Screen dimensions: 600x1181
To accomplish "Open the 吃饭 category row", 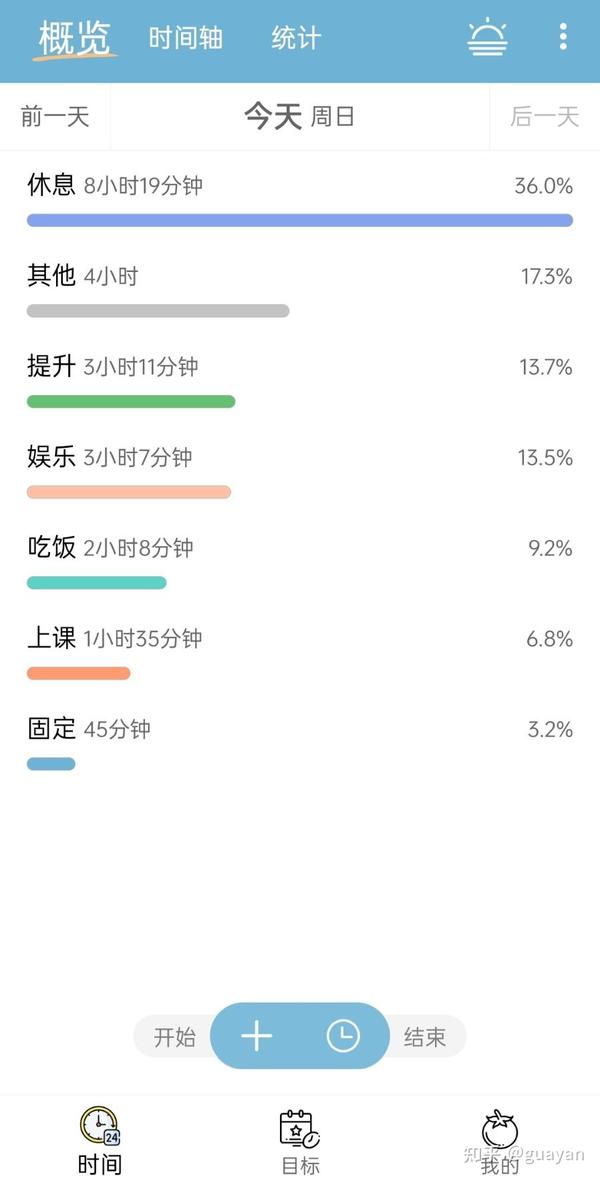I will point(299,561).
